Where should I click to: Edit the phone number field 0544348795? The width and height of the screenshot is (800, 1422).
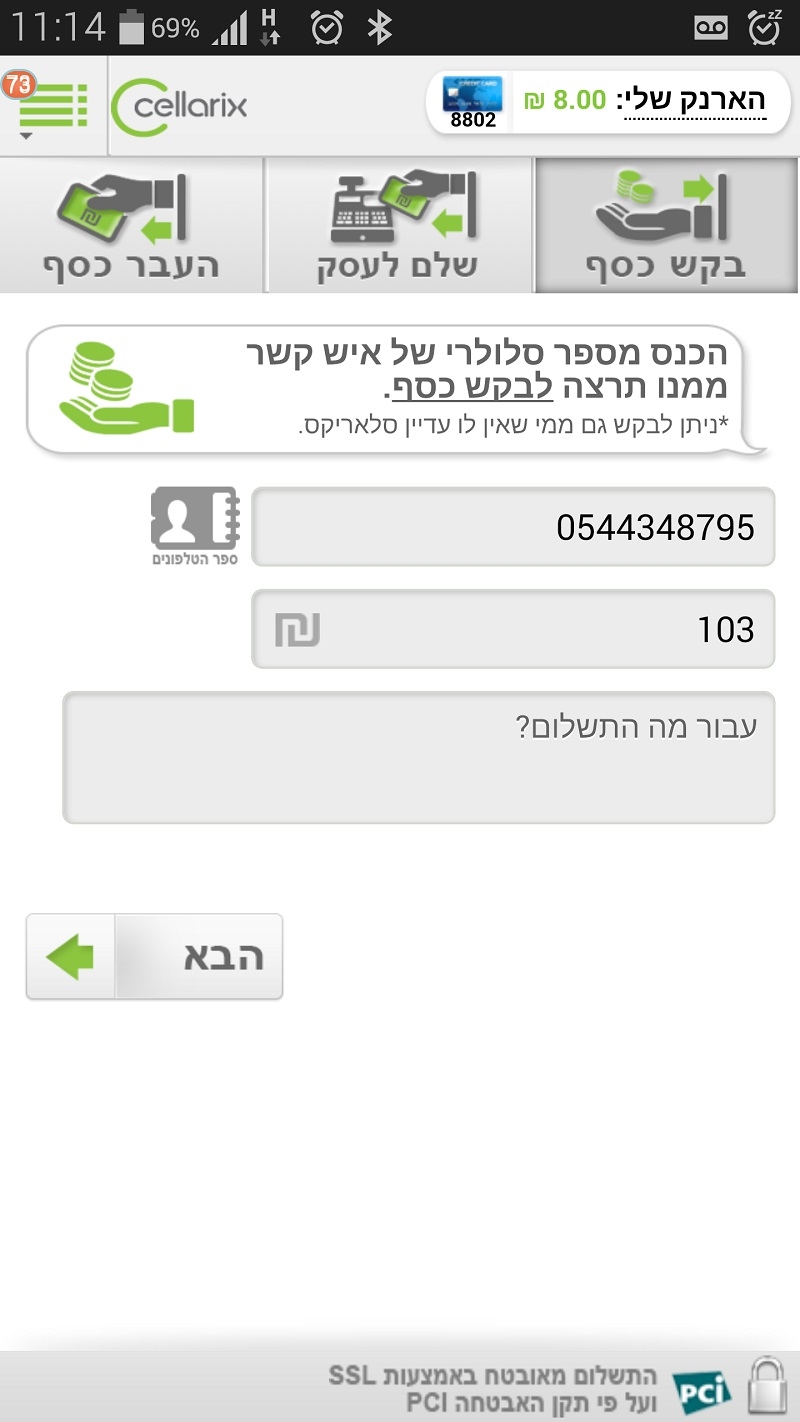pos(512,527)
